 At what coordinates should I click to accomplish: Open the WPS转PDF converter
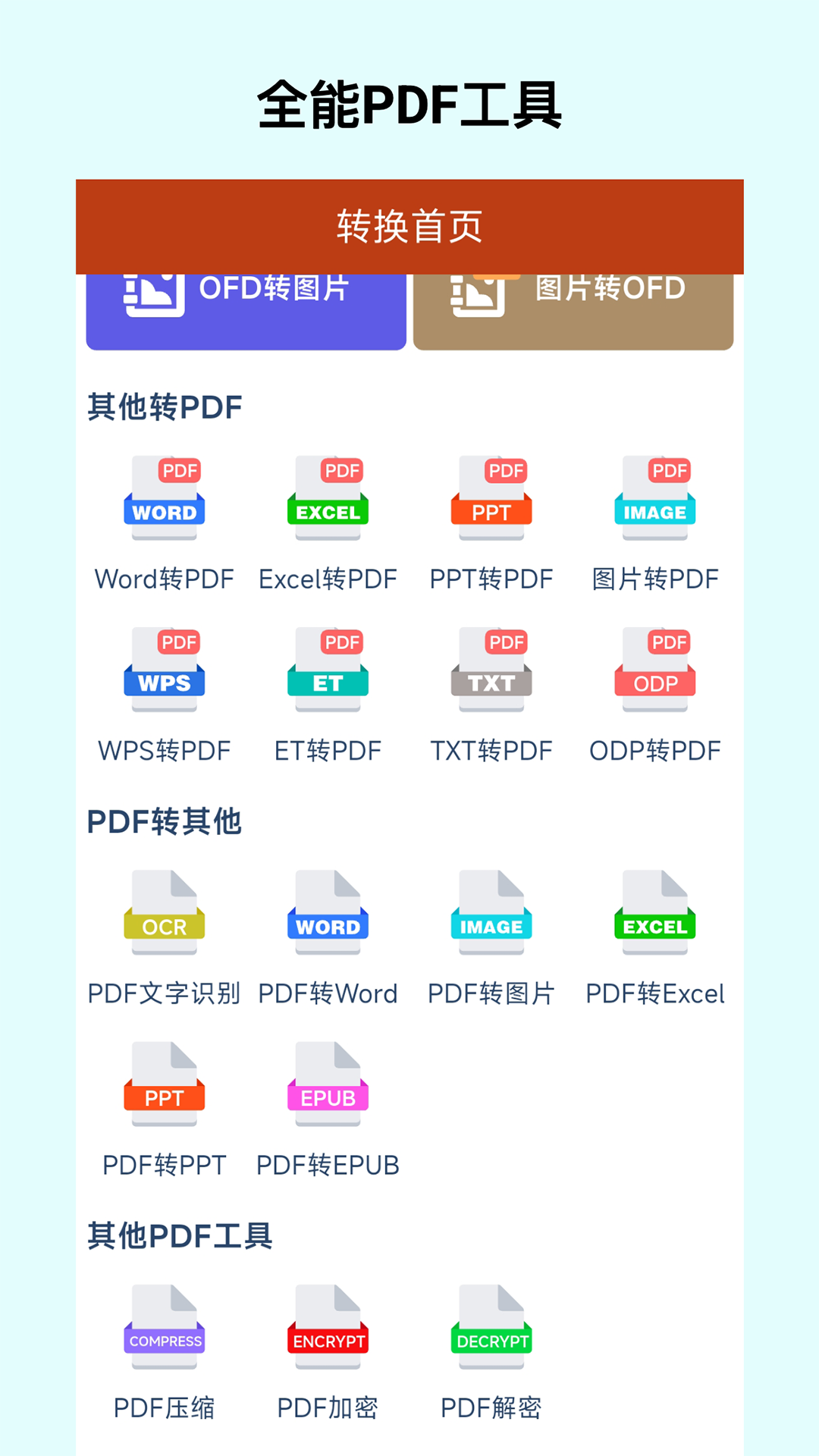pos(164,694)
